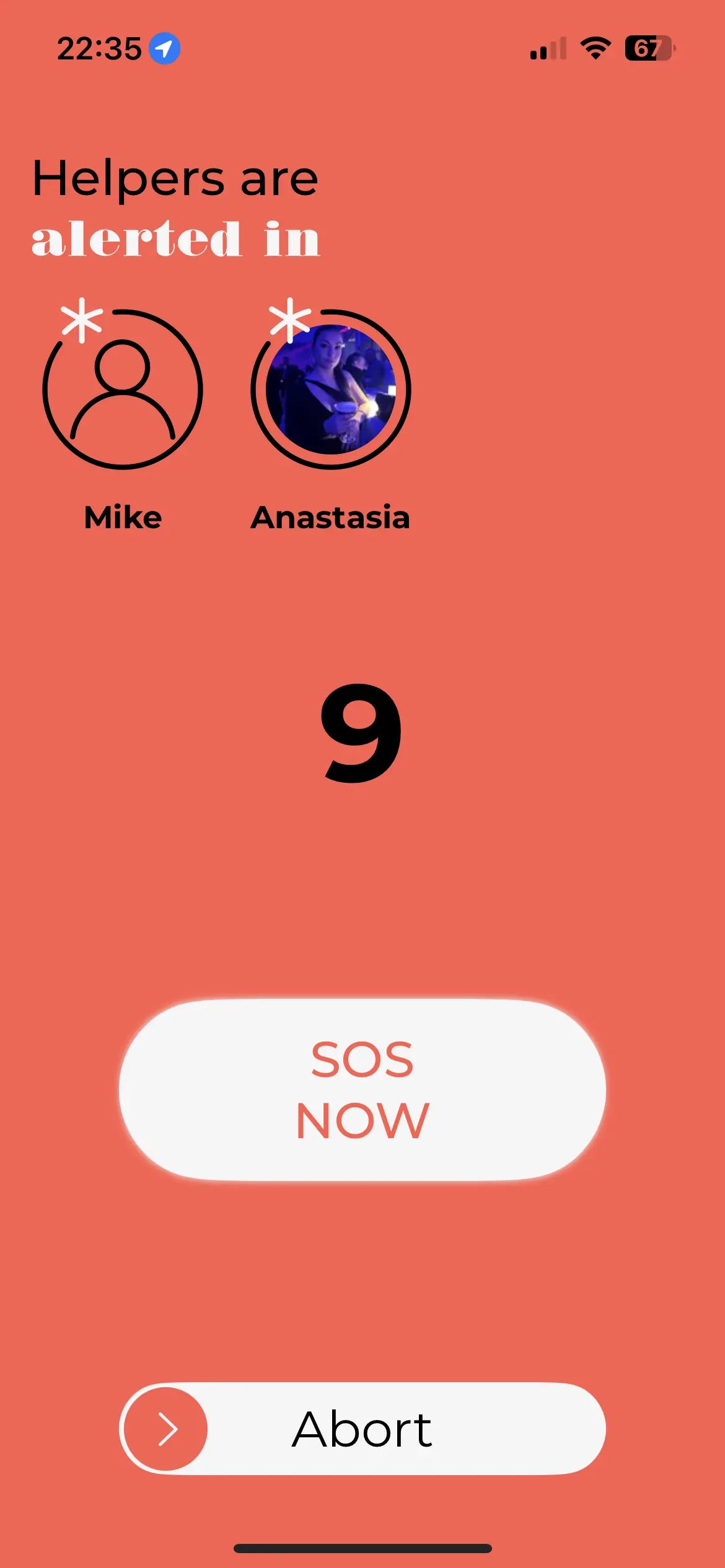Send the SOS alert now
This screenshot has height=1568, width=725.
[362, 1089]
